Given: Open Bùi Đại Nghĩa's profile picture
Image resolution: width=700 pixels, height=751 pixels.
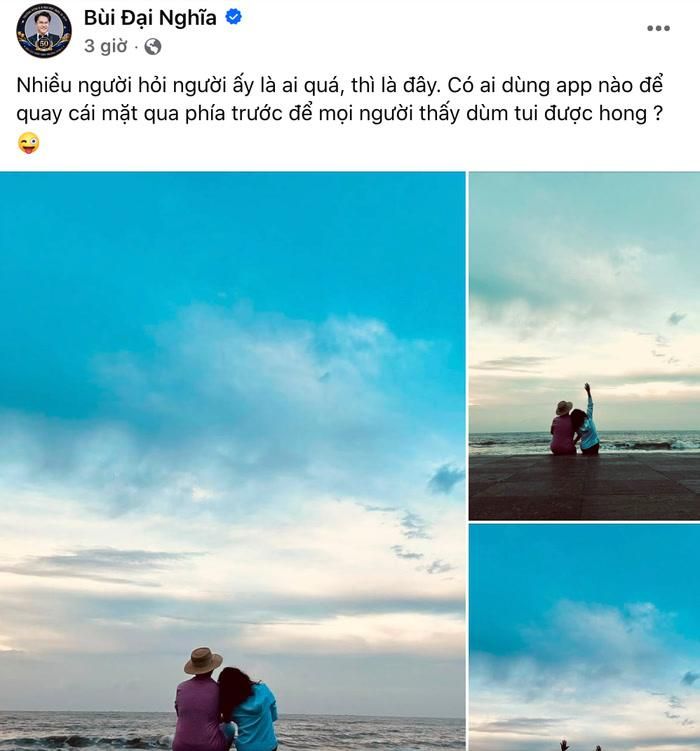Looking at the screenshot, I should (44, 31).
